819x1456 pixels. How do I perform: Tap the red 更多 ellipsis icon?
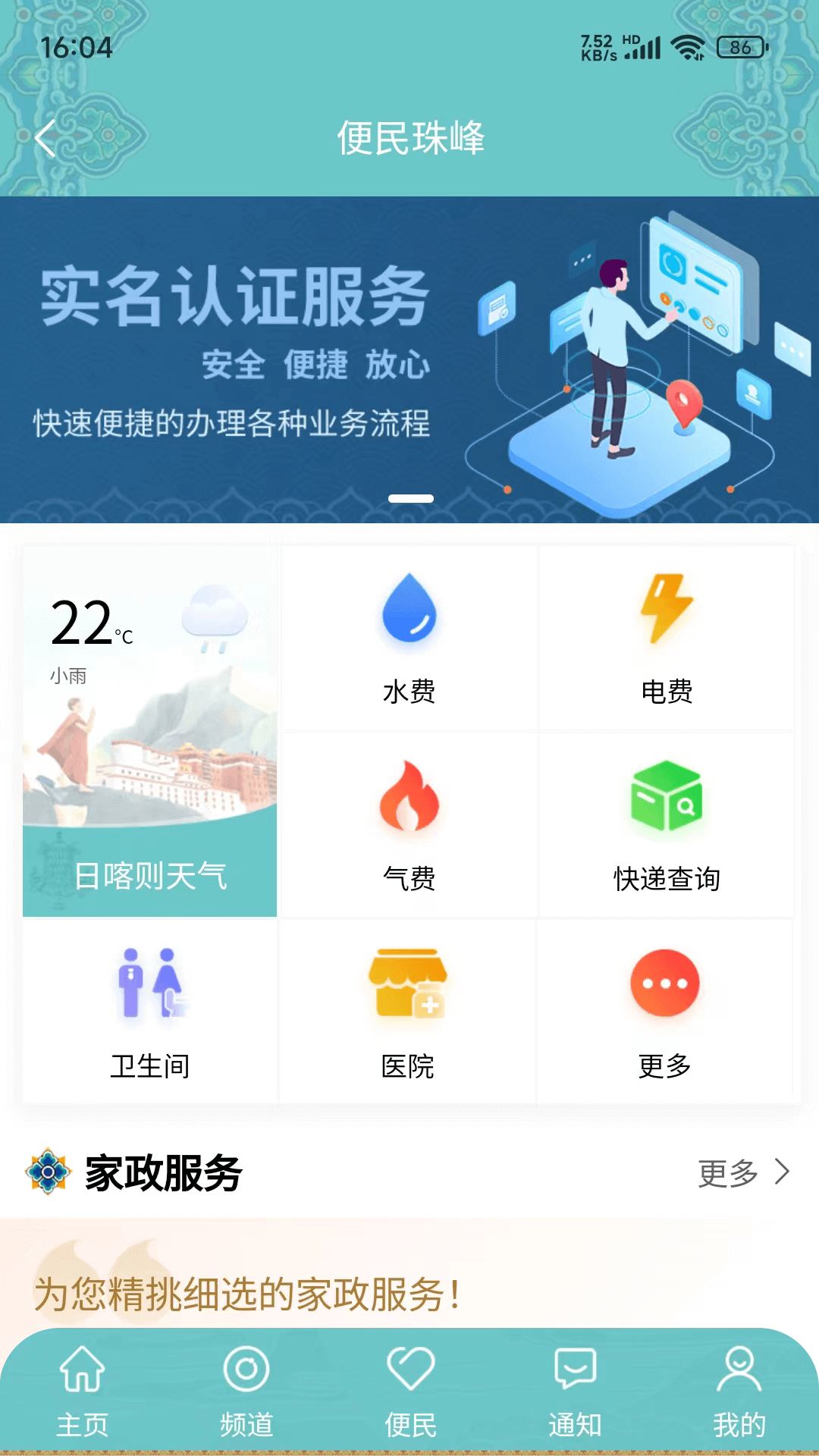point(666,982)
